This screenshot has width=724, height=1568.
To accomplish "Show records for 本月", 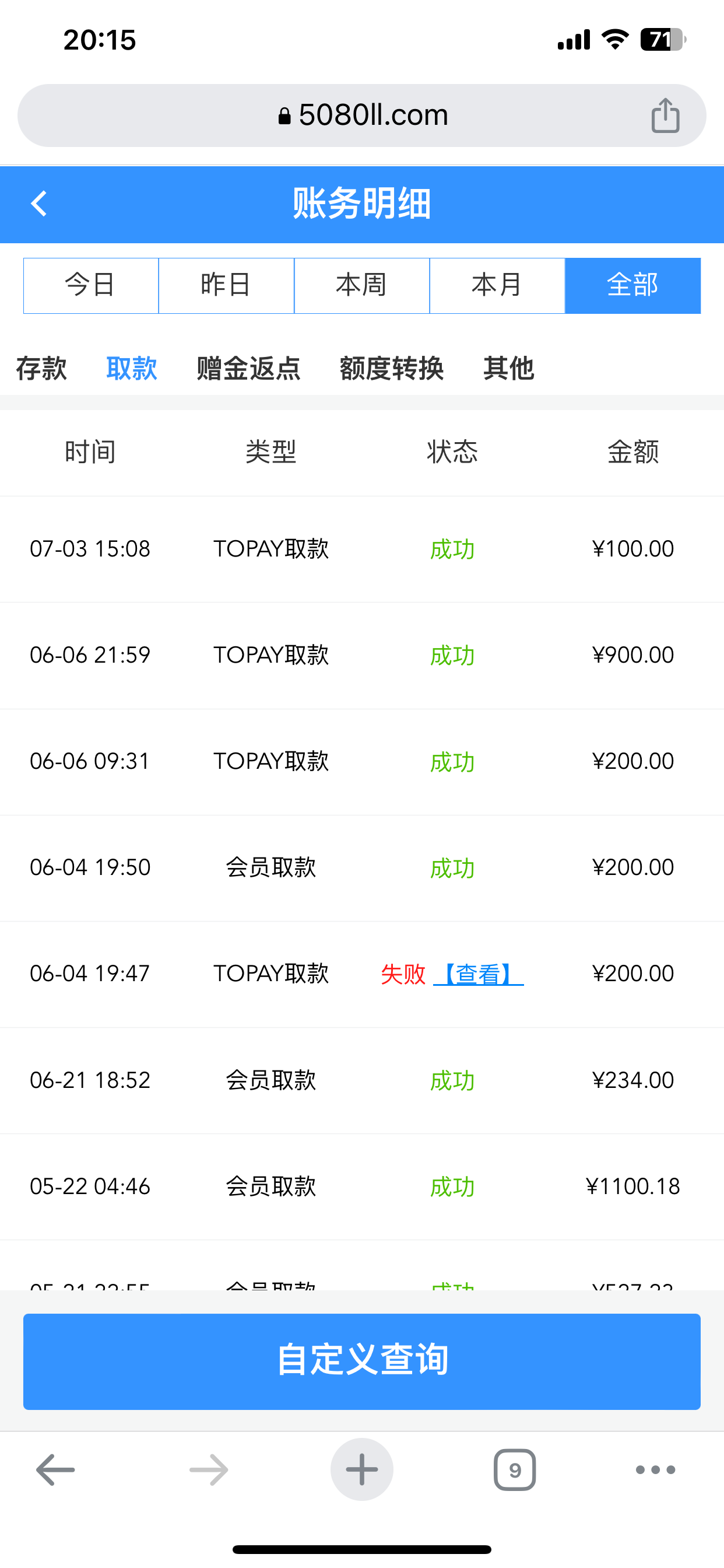I will [x=497, y=285].
